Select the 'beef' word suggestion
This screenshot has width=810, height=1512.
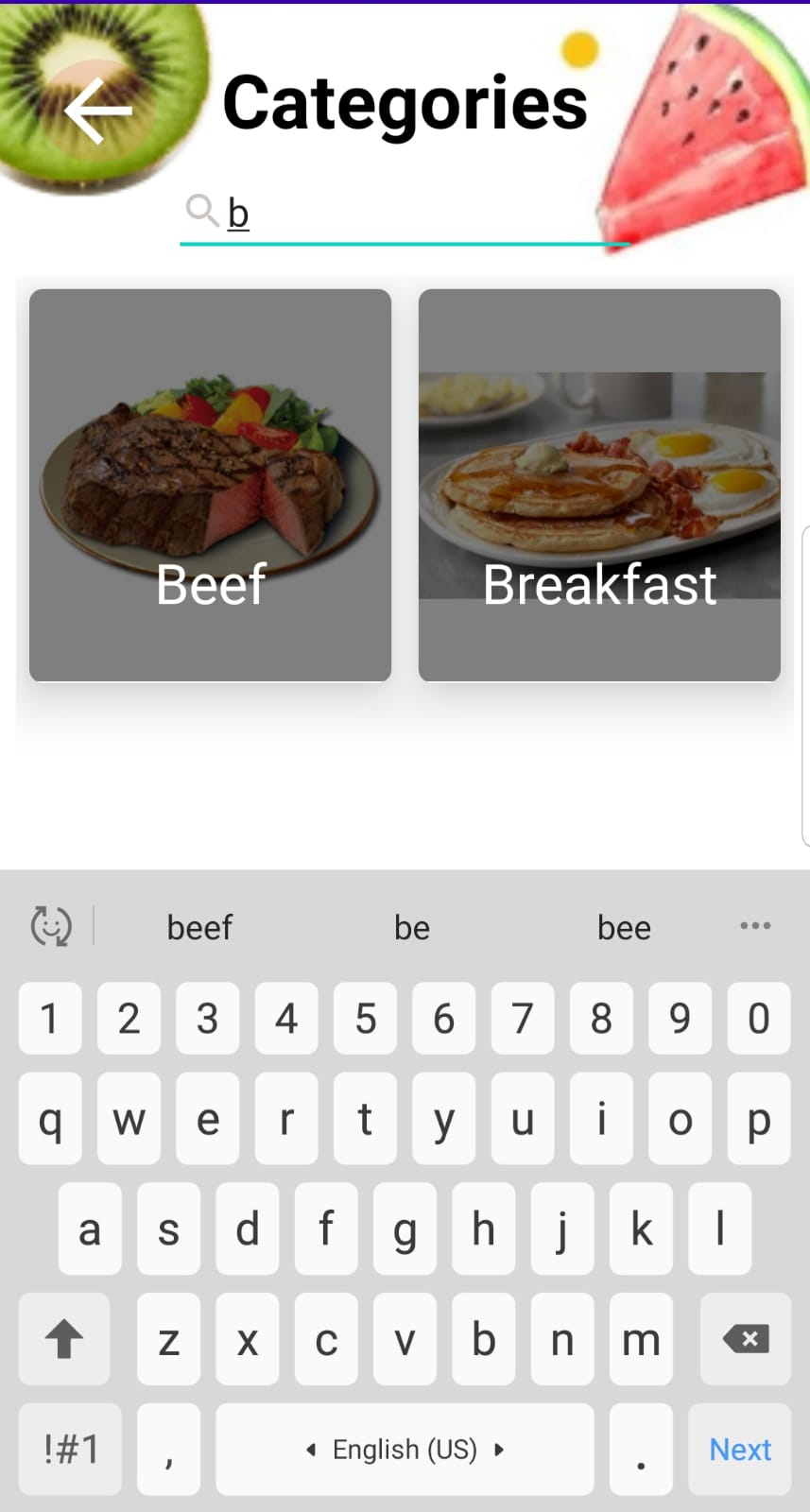pos(199,927)
